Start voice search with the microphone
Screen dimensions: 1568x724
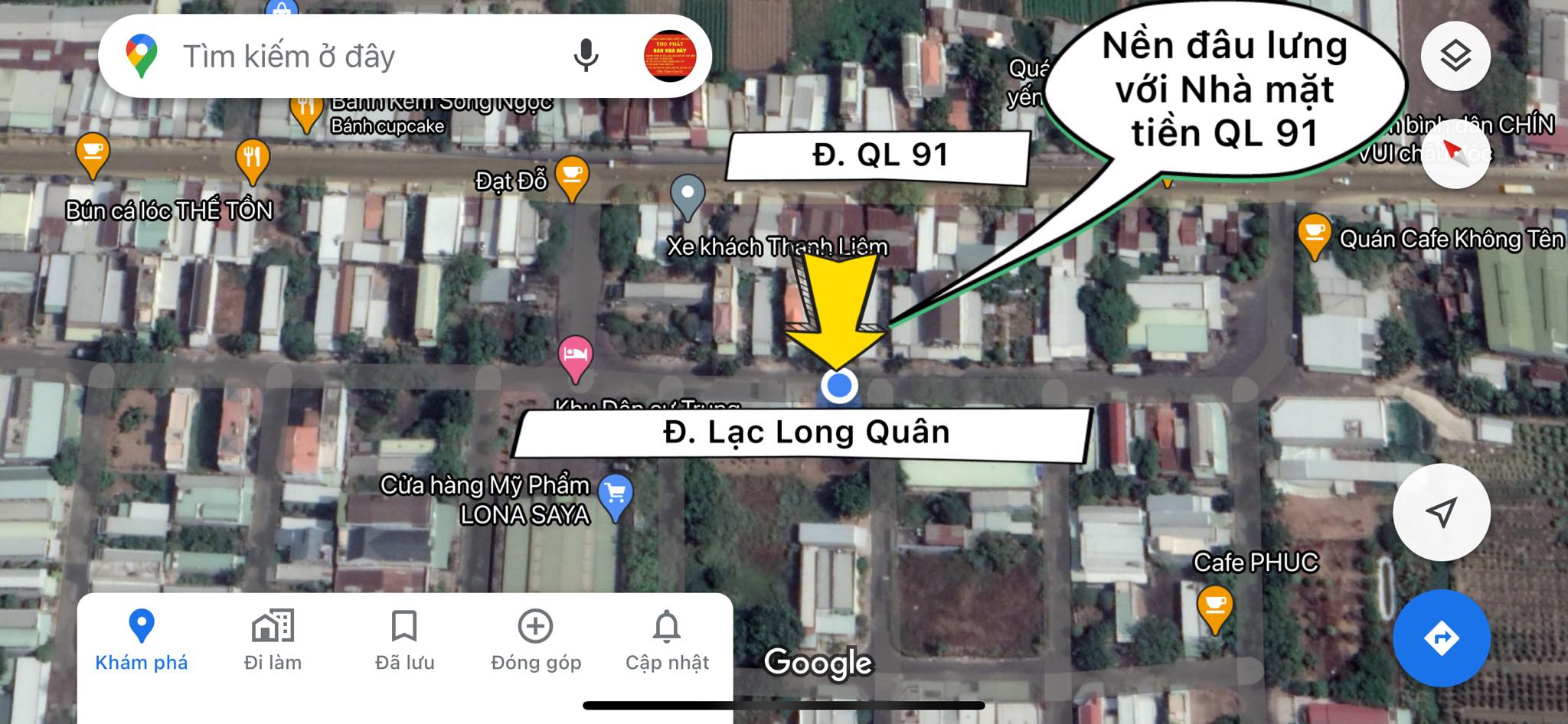586,57
